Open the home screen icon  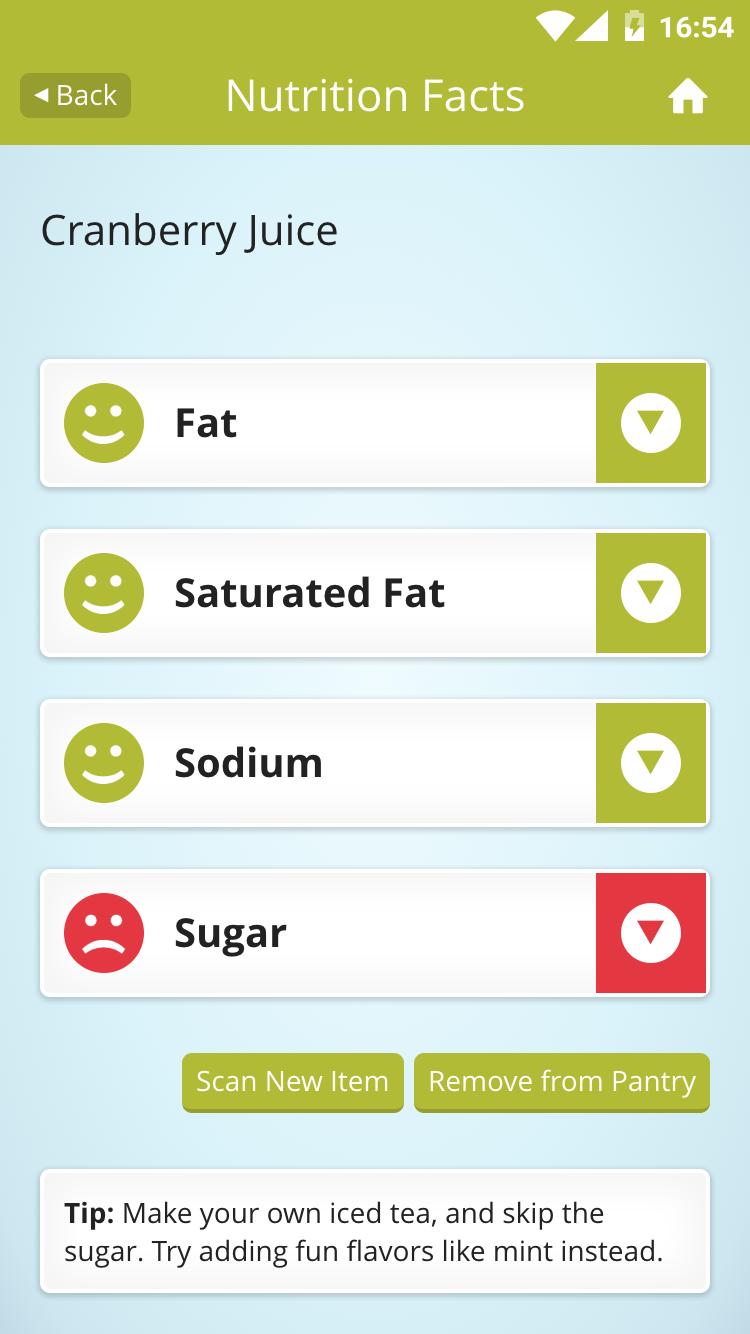[688, 97]
